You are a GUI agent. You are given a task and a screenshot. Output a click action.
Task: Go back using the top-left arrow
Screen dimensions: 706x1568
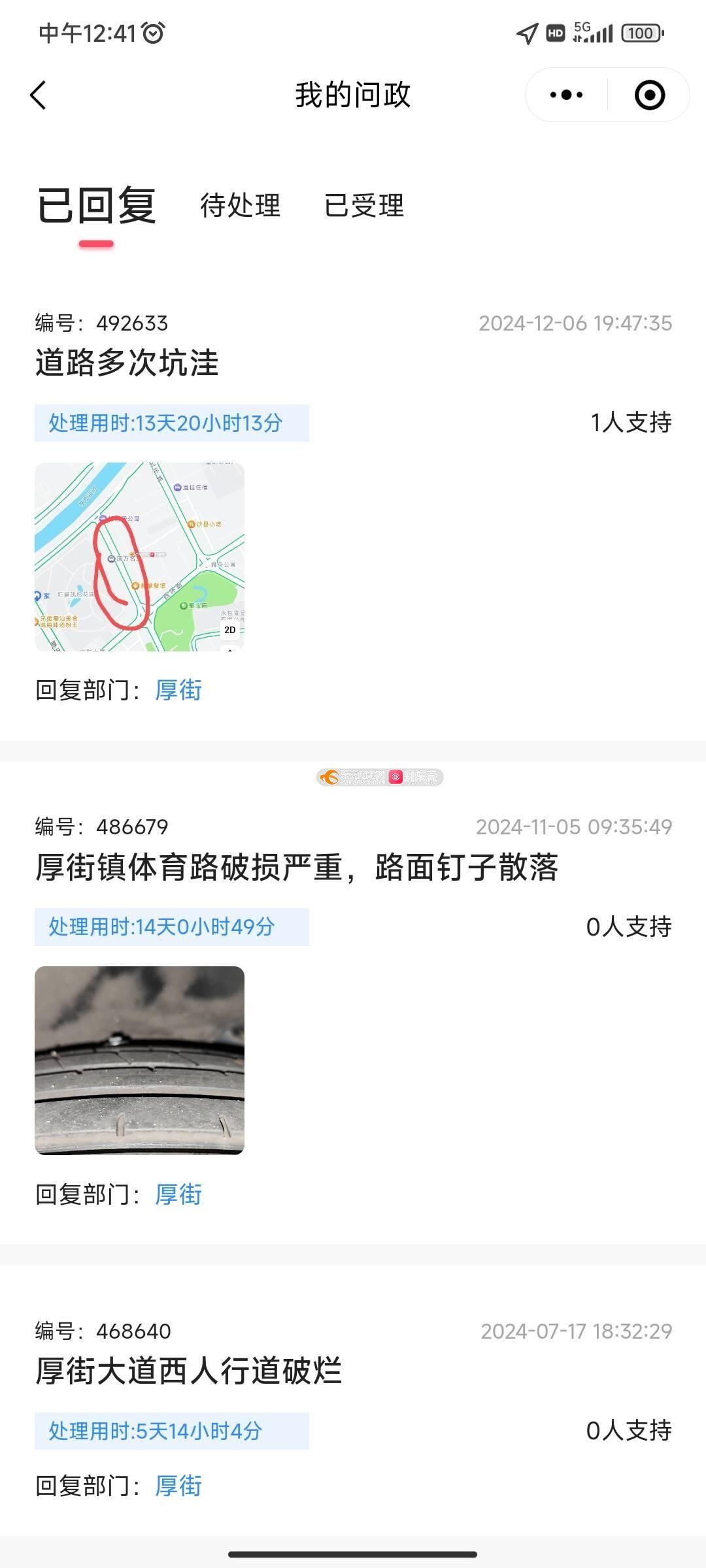(x=38, y=95)
